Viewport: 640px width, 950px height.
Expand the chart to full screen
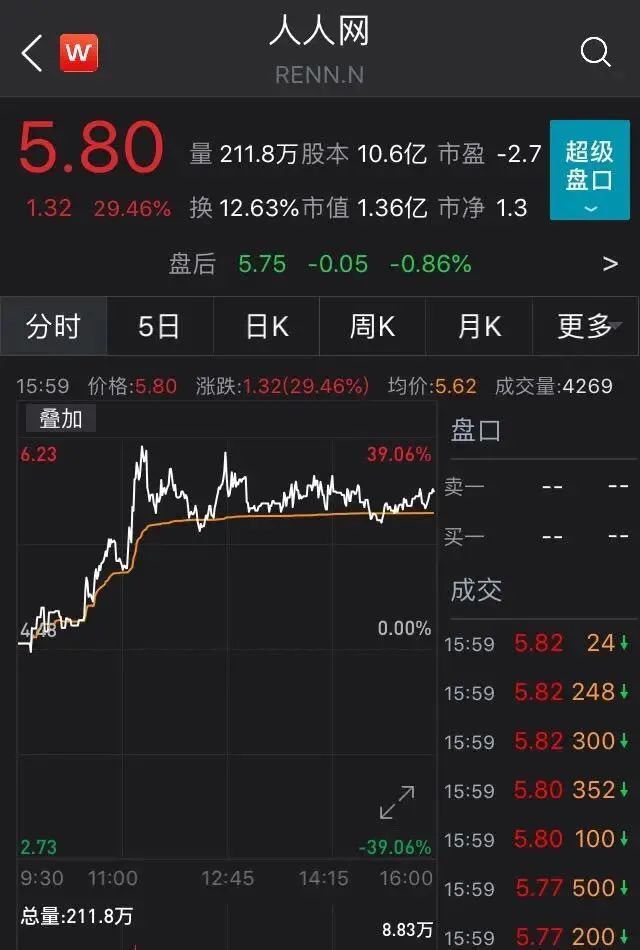click(x=397, y=803)
